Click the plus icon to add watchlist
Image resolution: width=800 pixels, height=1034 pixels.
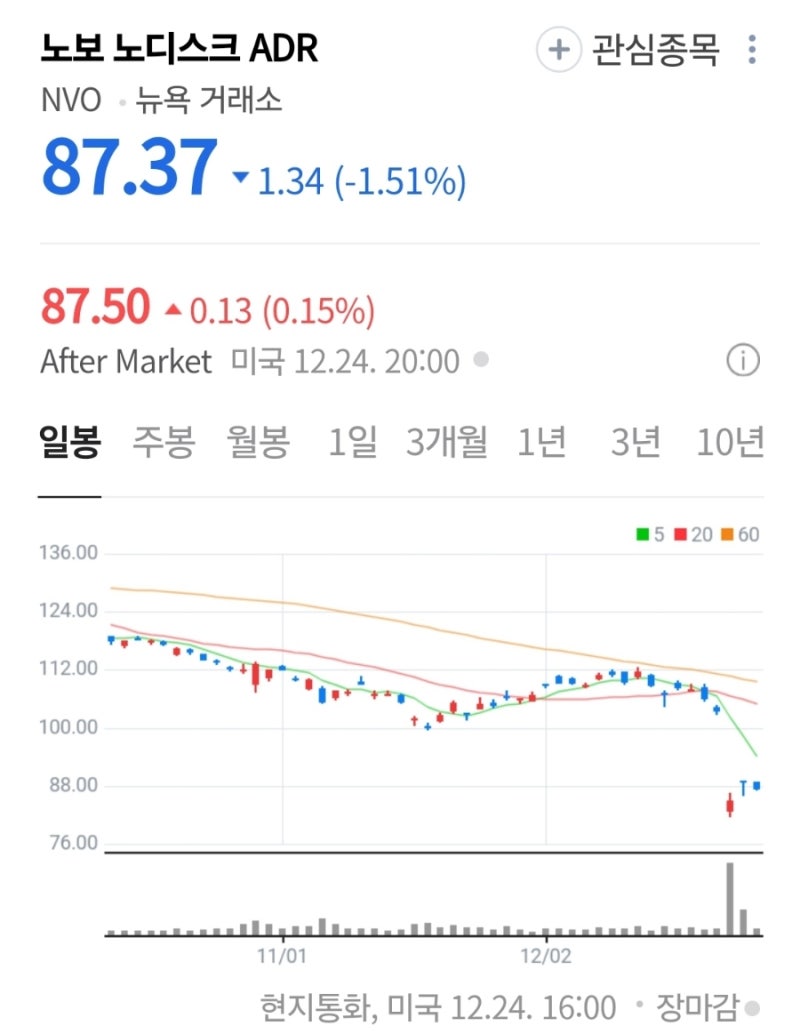tap(558, 49)
